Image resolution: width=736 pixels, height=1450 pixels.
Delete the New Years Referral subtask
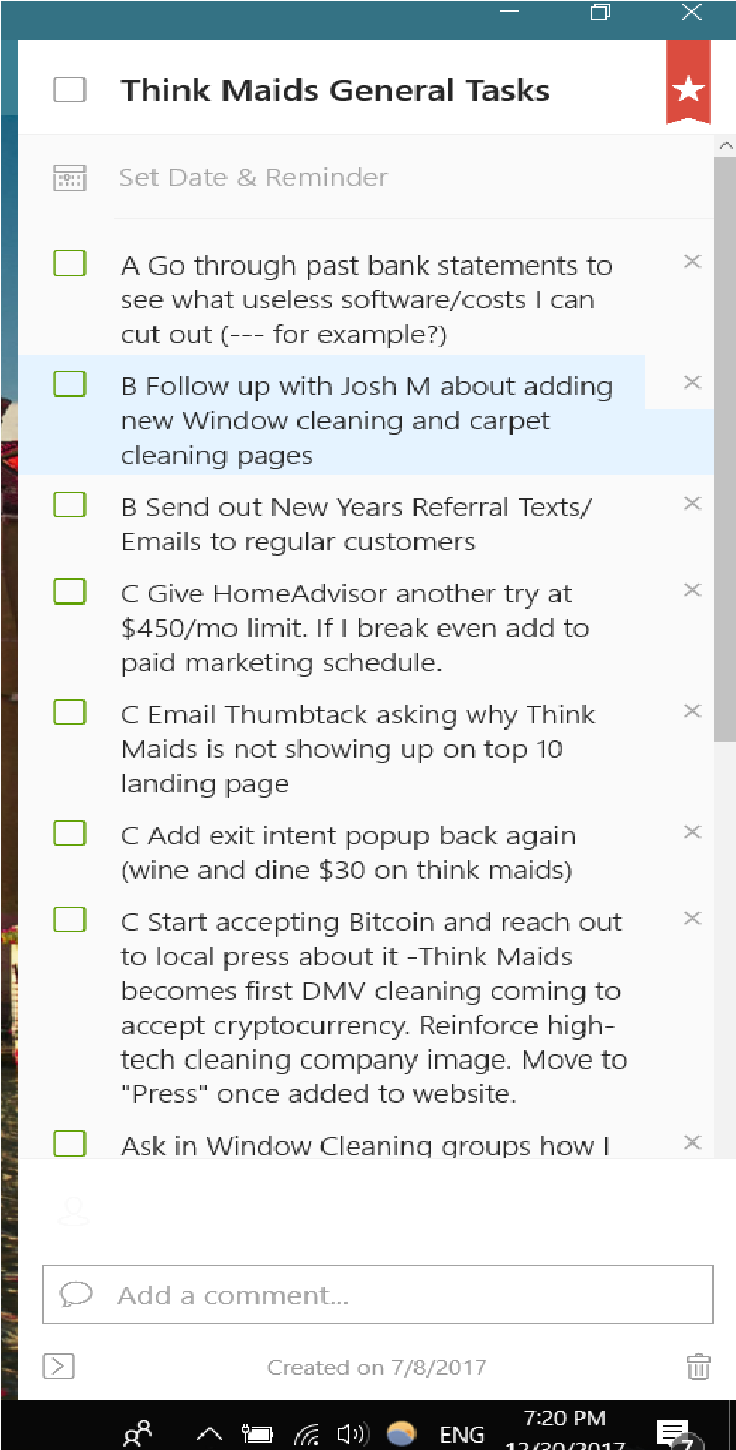pyautogui.click(x=692, y=504)
